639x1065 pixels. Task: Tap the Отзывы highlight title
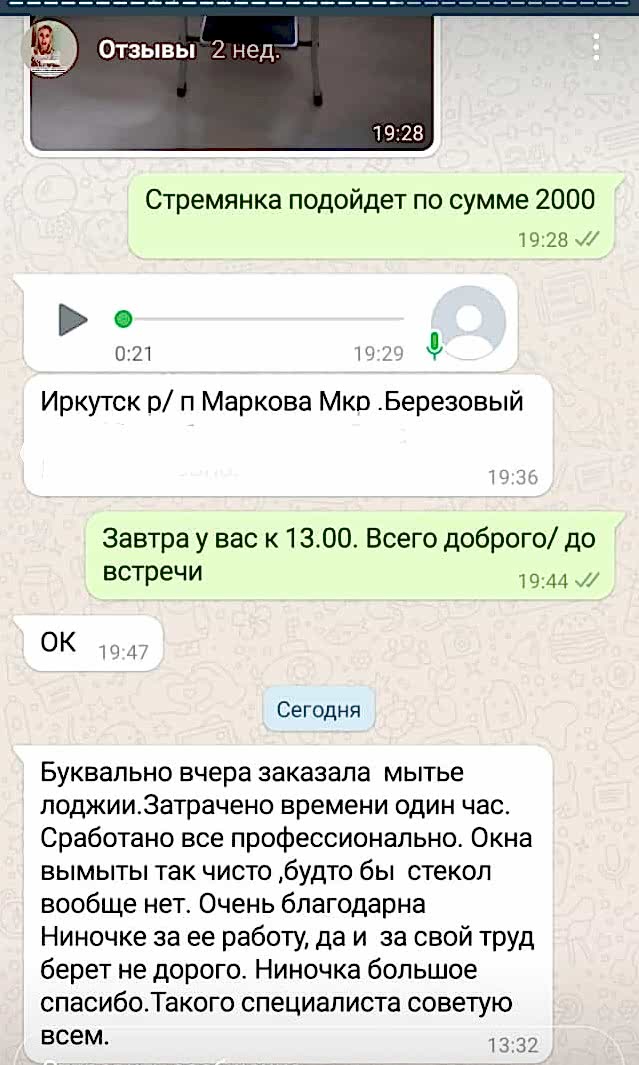(146, 50)
